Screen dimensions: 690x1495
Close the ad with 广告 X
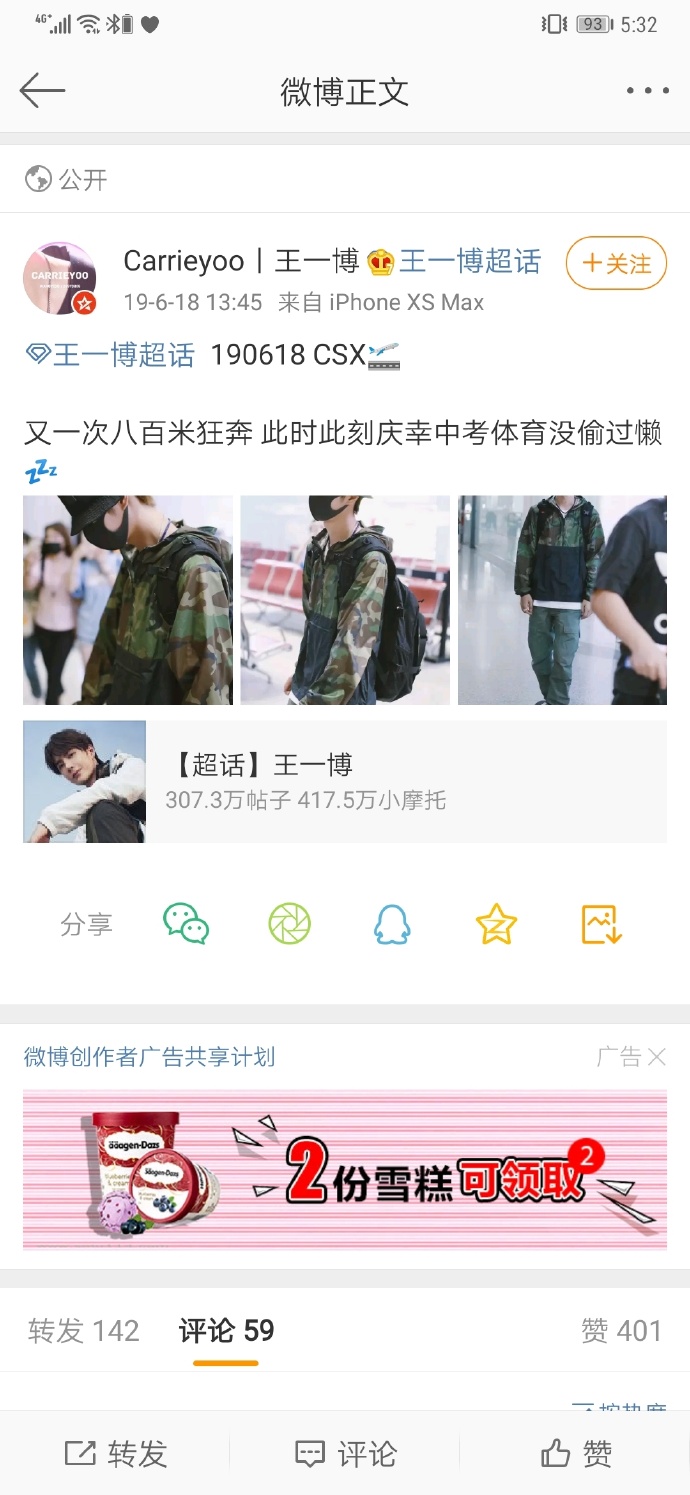[x=632, y=1057]
